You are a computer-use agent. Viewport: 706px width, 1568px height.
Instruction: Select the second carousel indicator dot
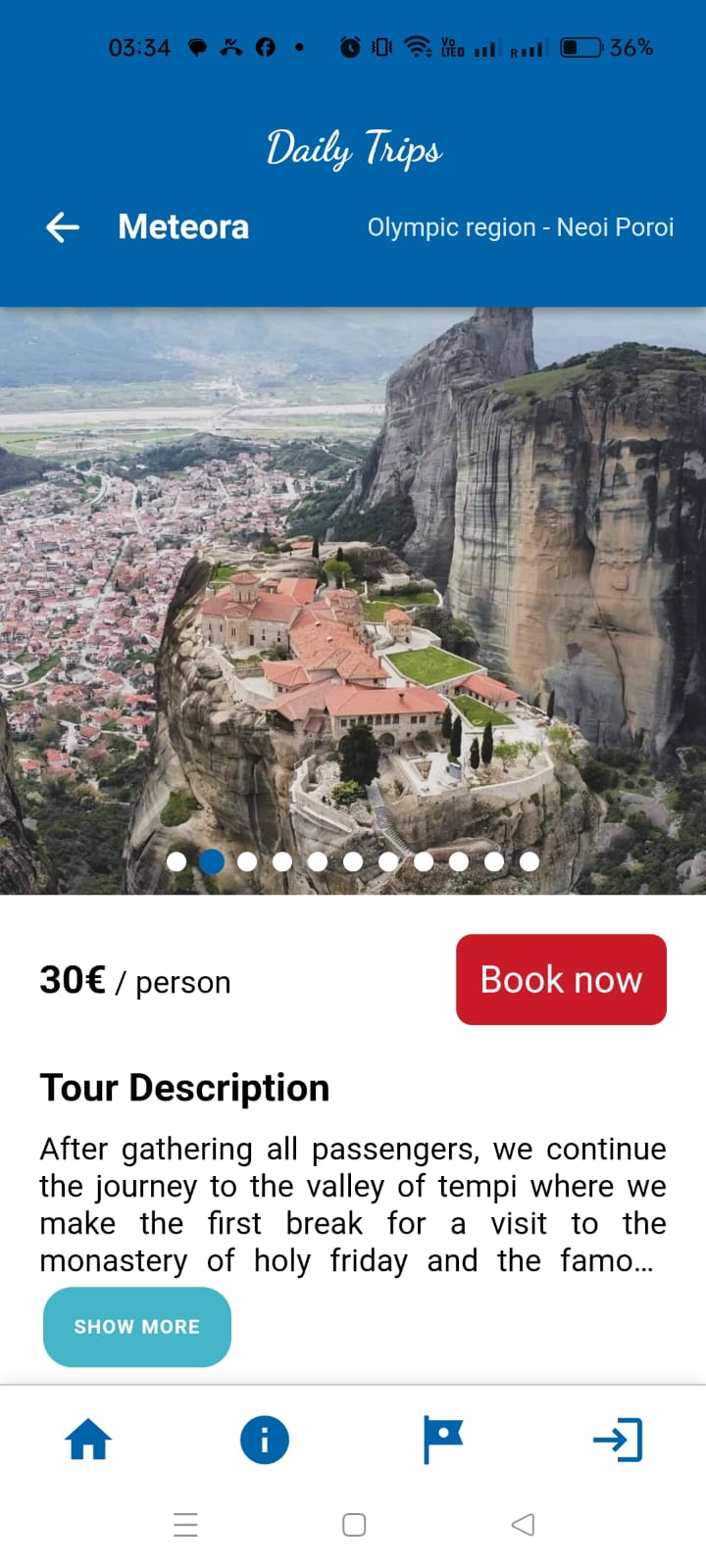(212, 862)
